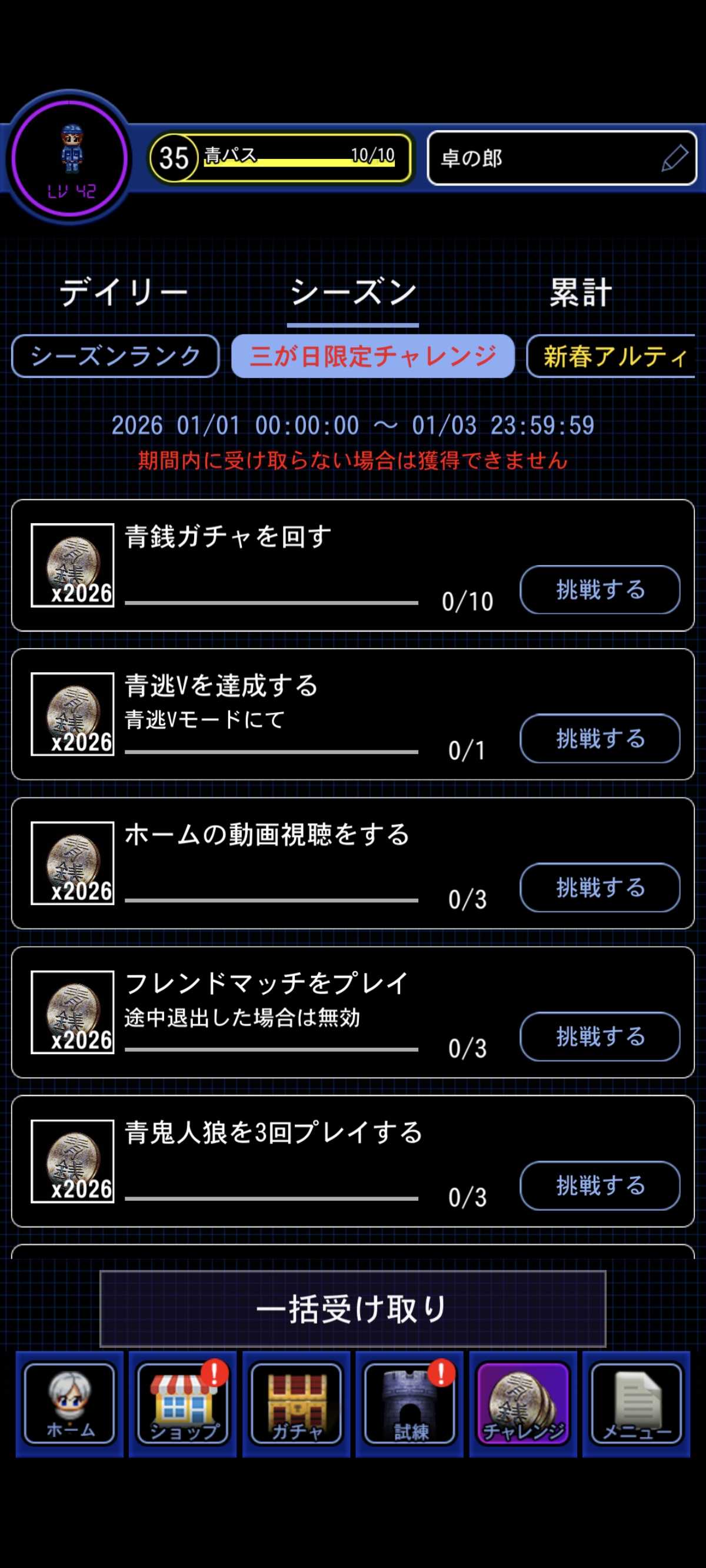The height and width of the screenshot is (1568, 706).
Task: Switch to the デイリー tab
Action: click(124, 293)
